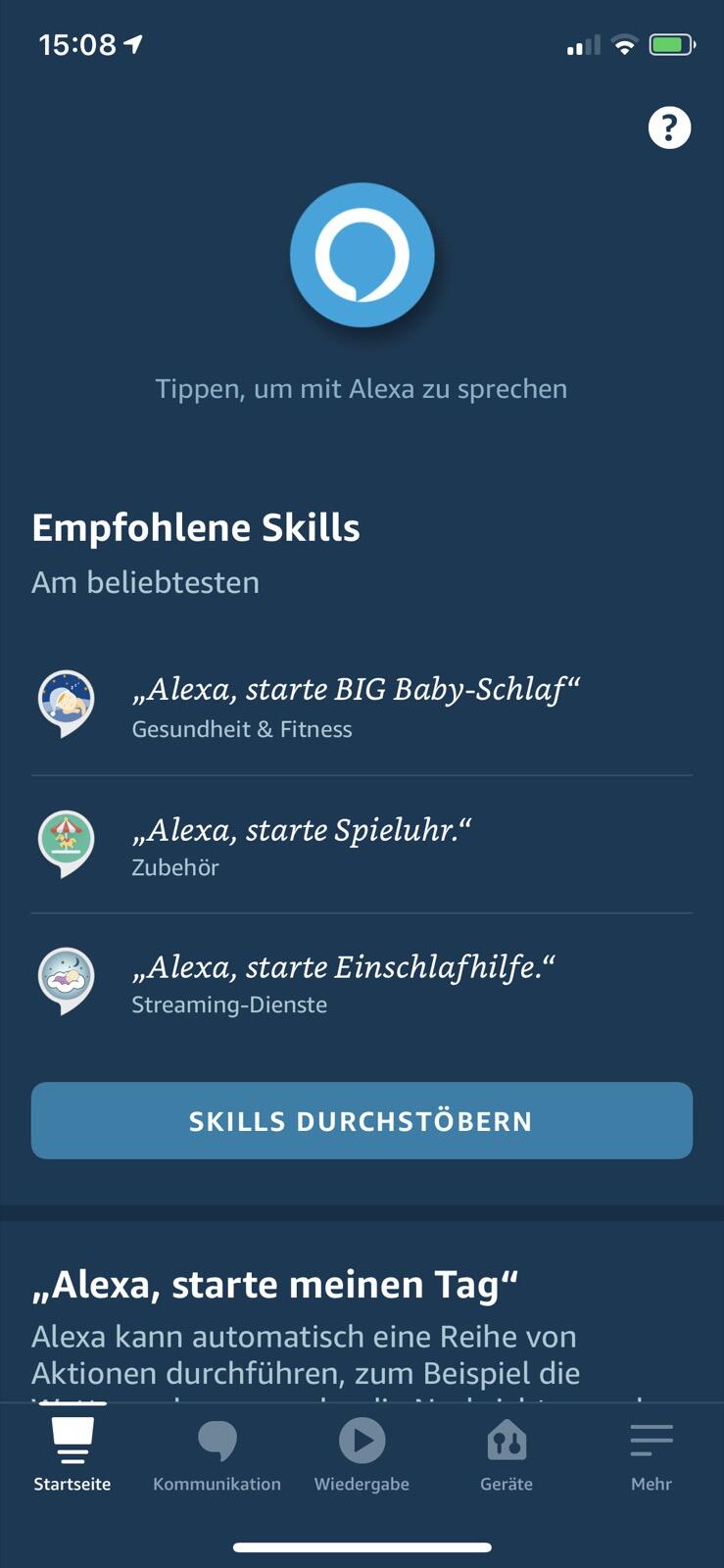Tap the Alexa button to speak
Screen dimensions: 724x1568
click(362, 255)
